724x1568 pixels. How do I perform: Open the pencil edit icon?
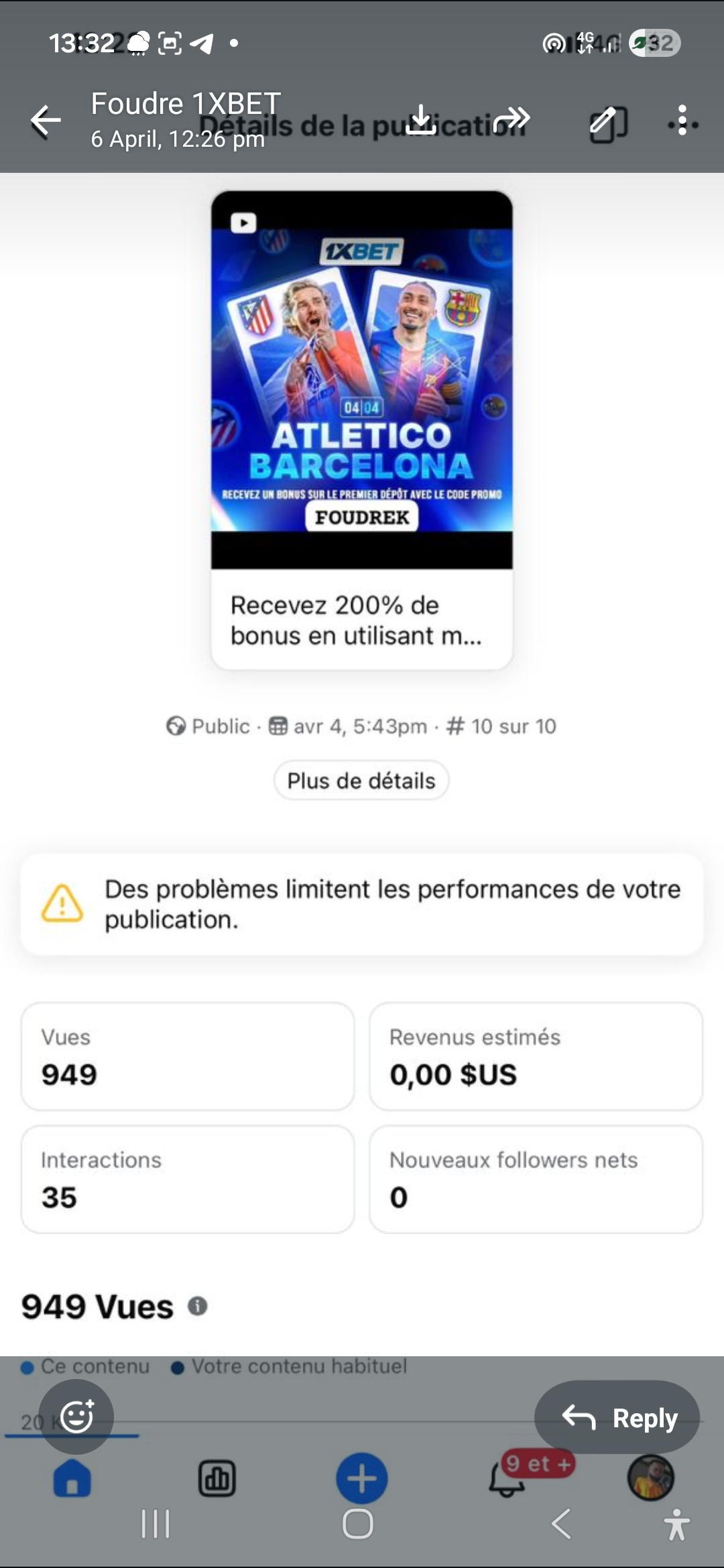[x=607, y=124]
